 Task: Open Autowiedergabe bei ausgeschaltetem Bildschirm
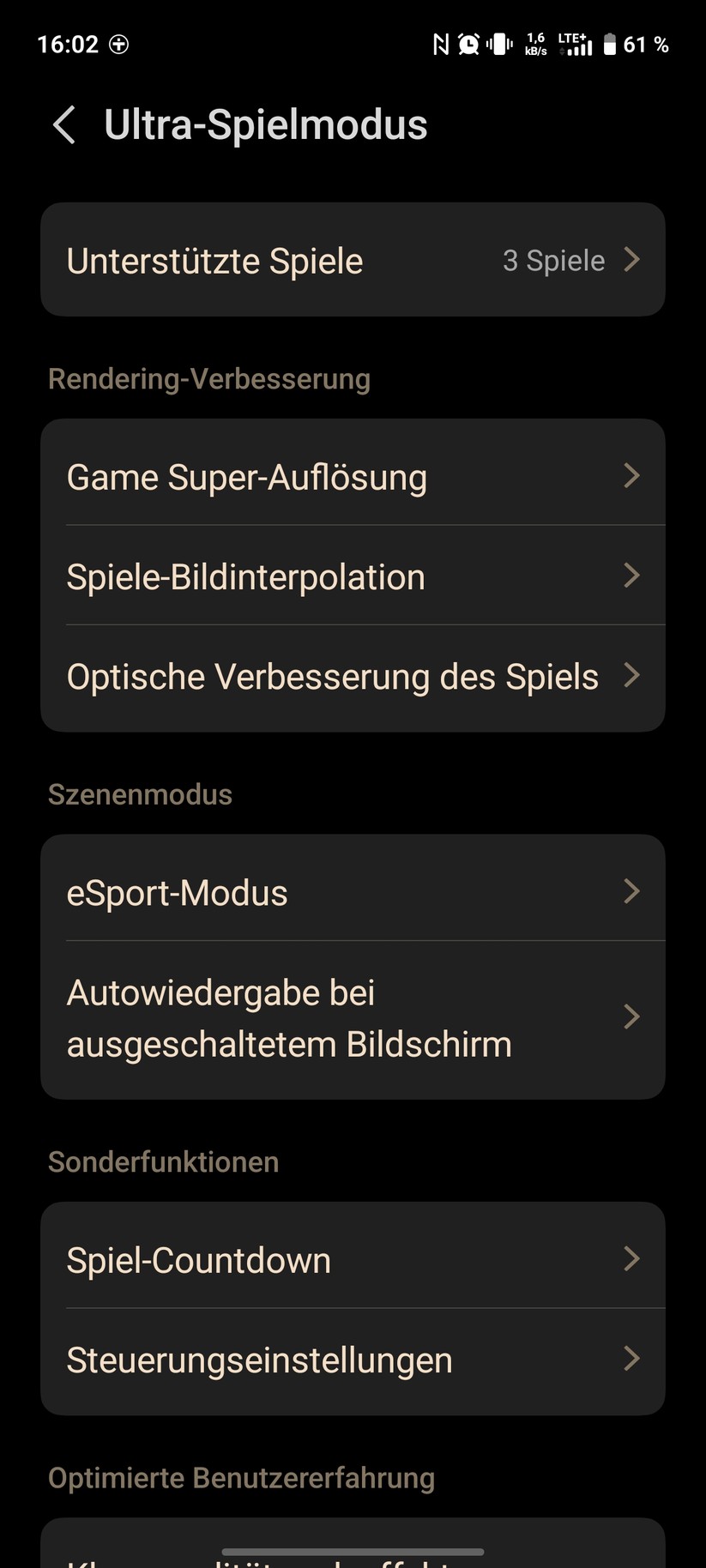click(x=353, y=1018)
